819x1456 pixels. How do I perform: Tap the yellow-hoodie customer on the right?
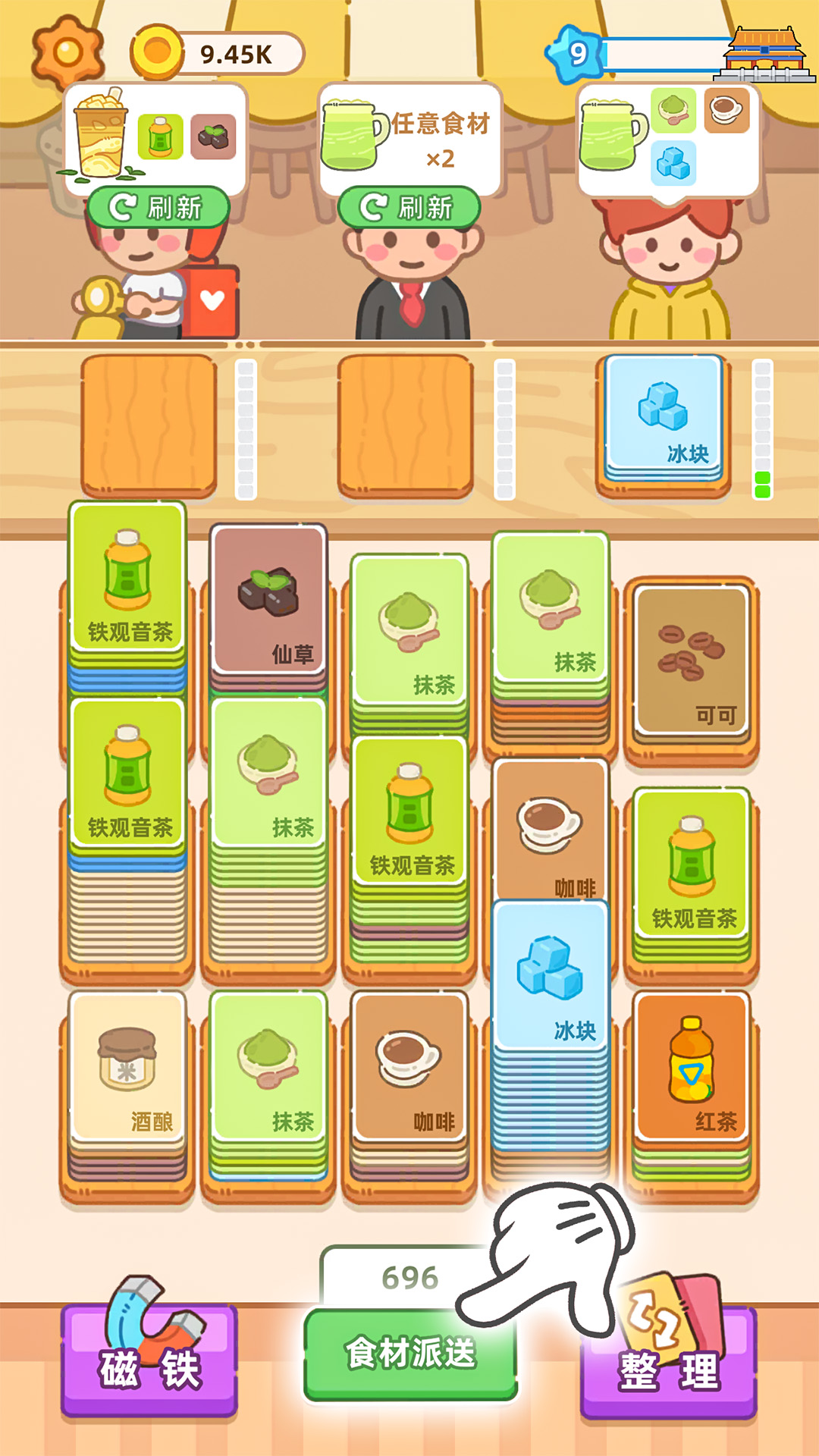click(x=667, y=281)
